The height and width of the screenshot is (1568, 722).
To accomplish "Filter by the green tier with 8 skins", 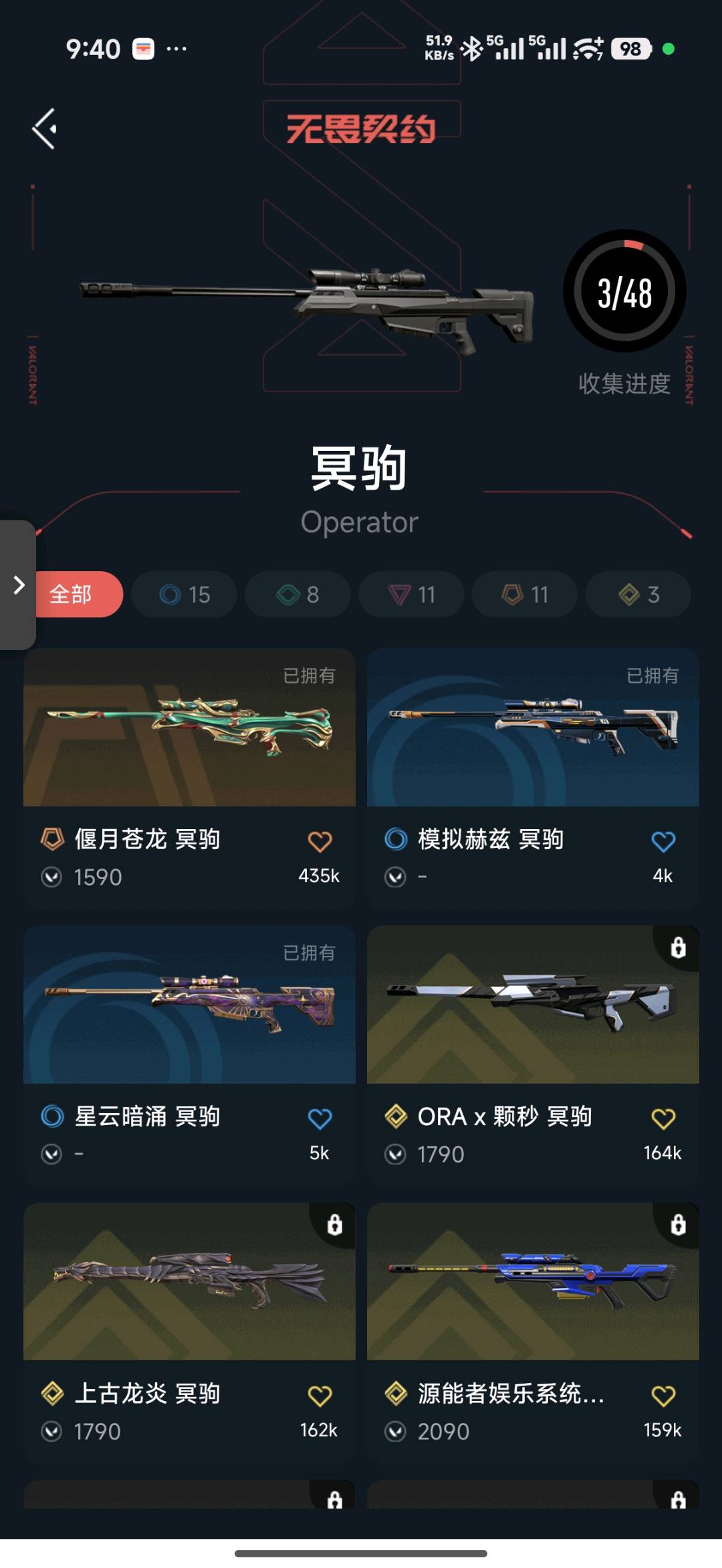I will tap(297, 594).
